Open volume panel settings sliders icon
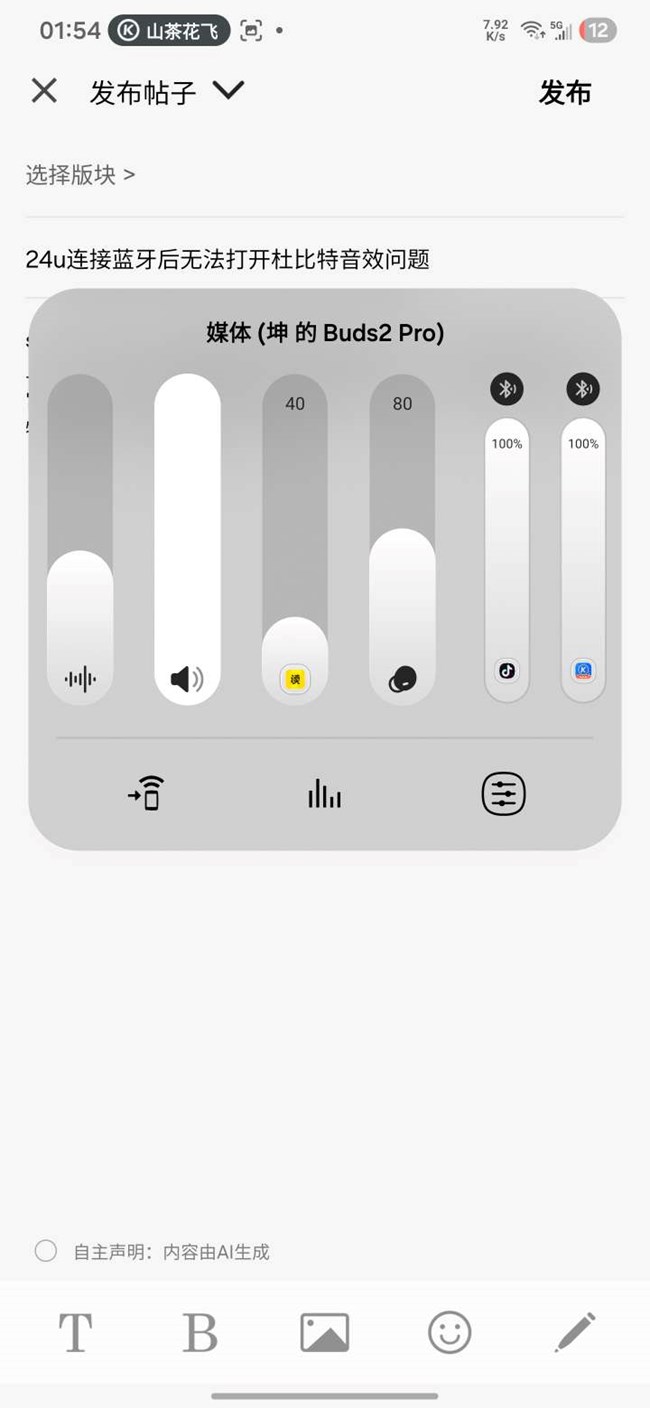Image resolution: width=650 pixels, height=1408 pixels. tap(503, 795)
